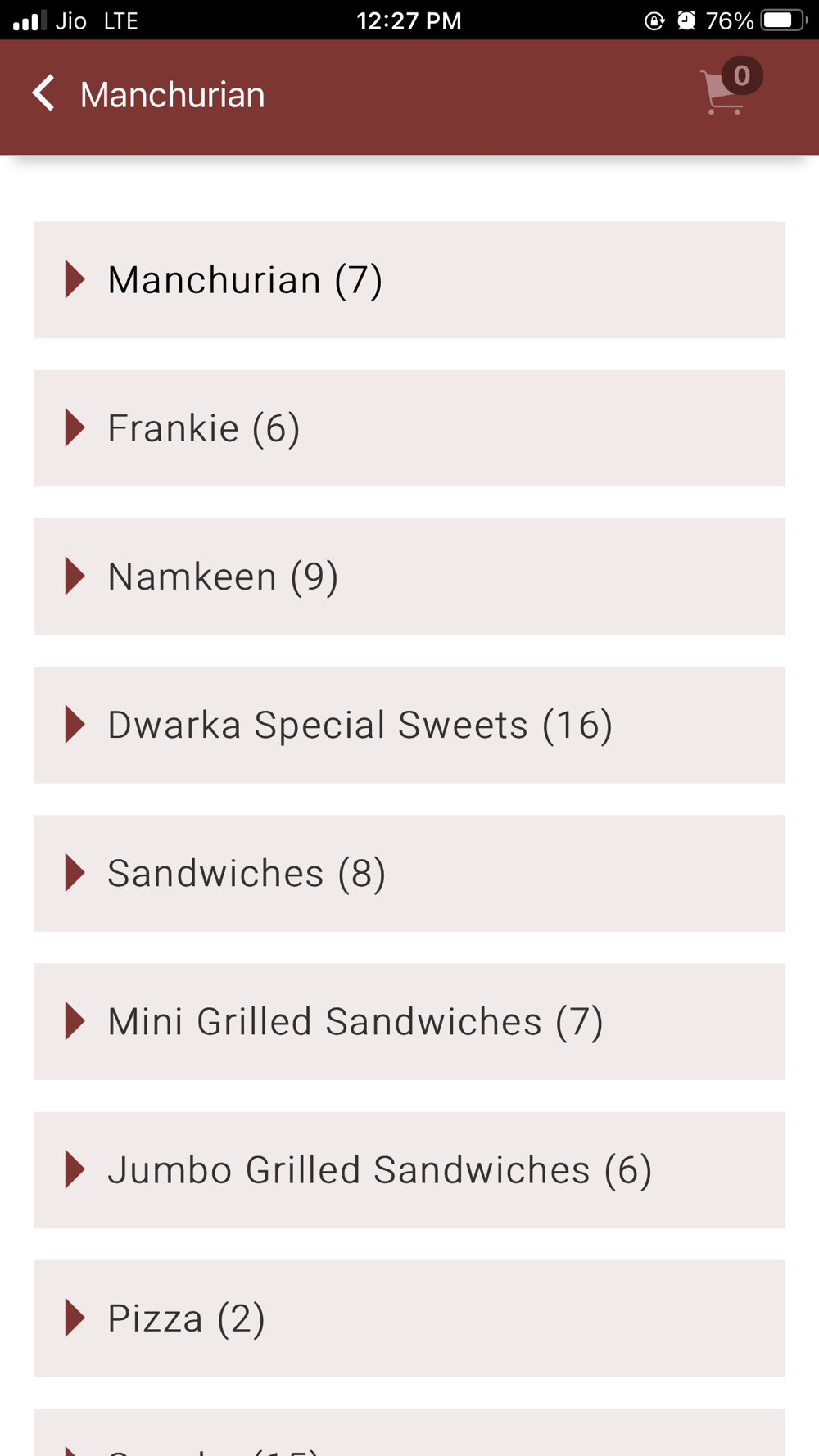The image size is (819, 1456).
Task: Expand Mini Grilled Sandwiches (7)
Action: pyautogui.click(x=409, y=1021)
